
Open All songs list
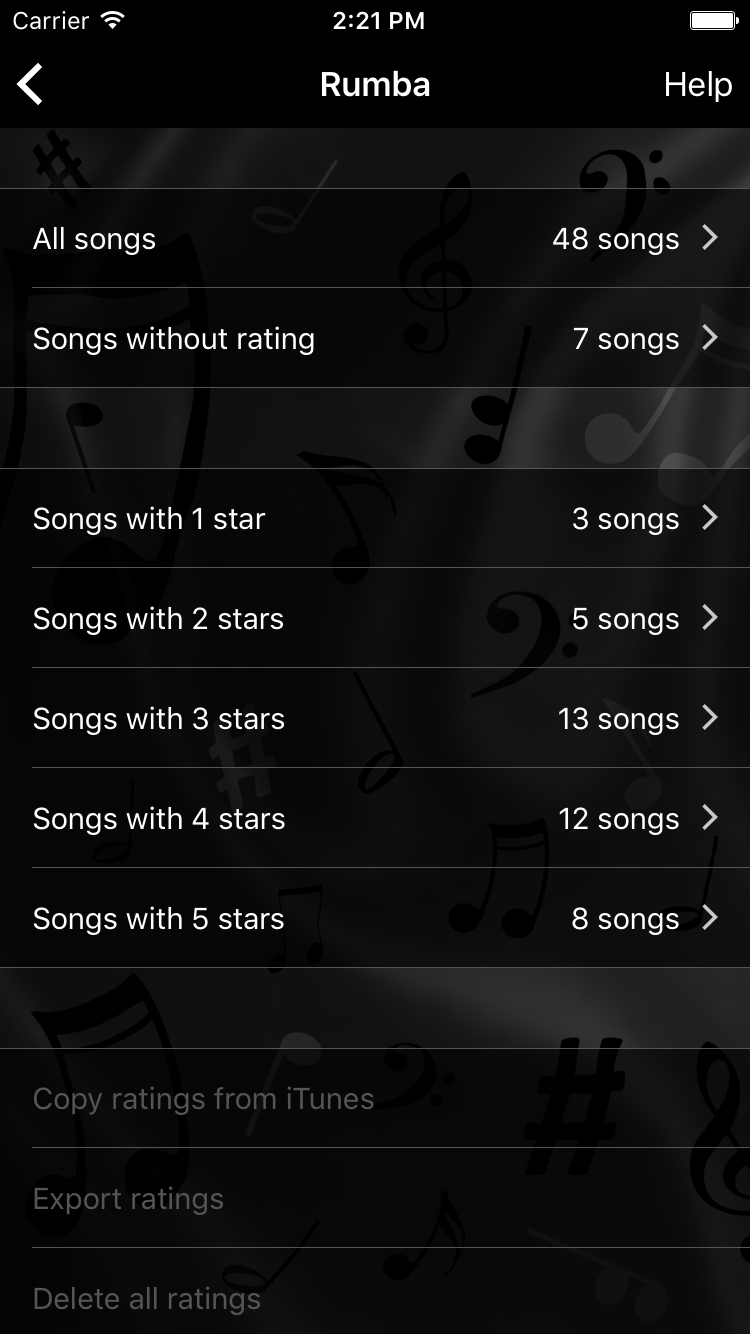[x=375, y=238]
